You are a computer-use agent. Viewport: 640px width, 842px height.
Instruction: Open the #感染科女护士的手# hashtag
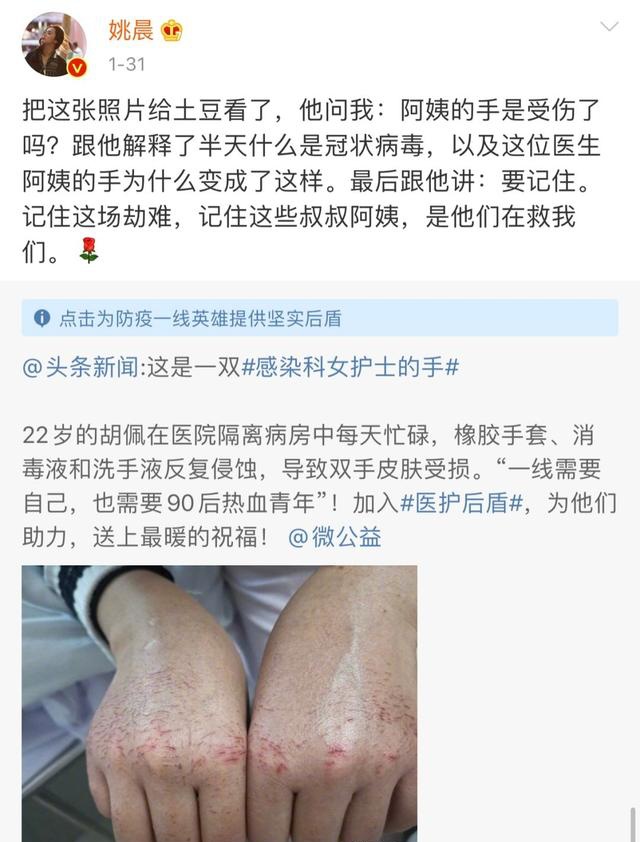tap(350, 367)
